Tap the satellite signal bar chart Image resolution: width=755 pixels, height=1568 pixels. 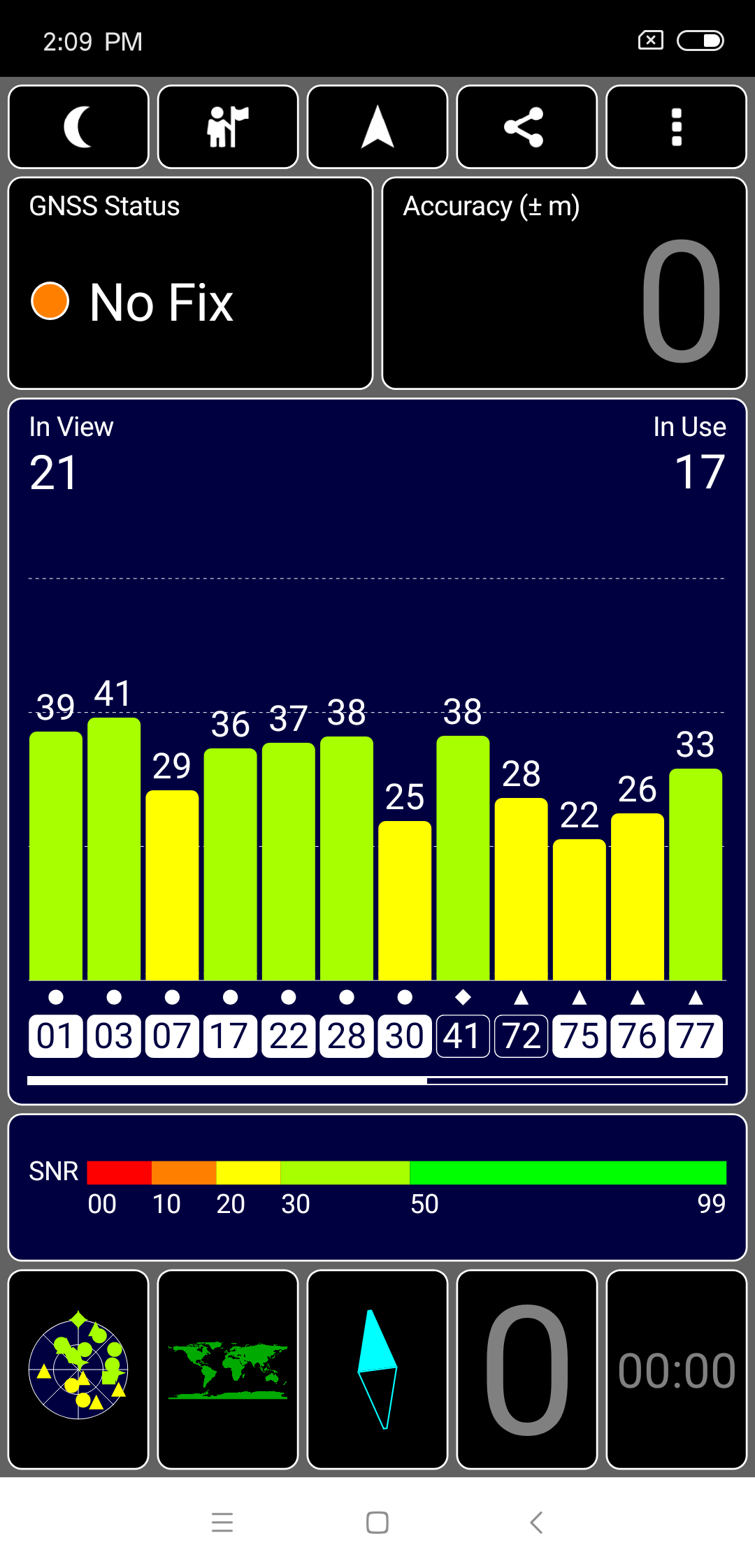point(377,839)
